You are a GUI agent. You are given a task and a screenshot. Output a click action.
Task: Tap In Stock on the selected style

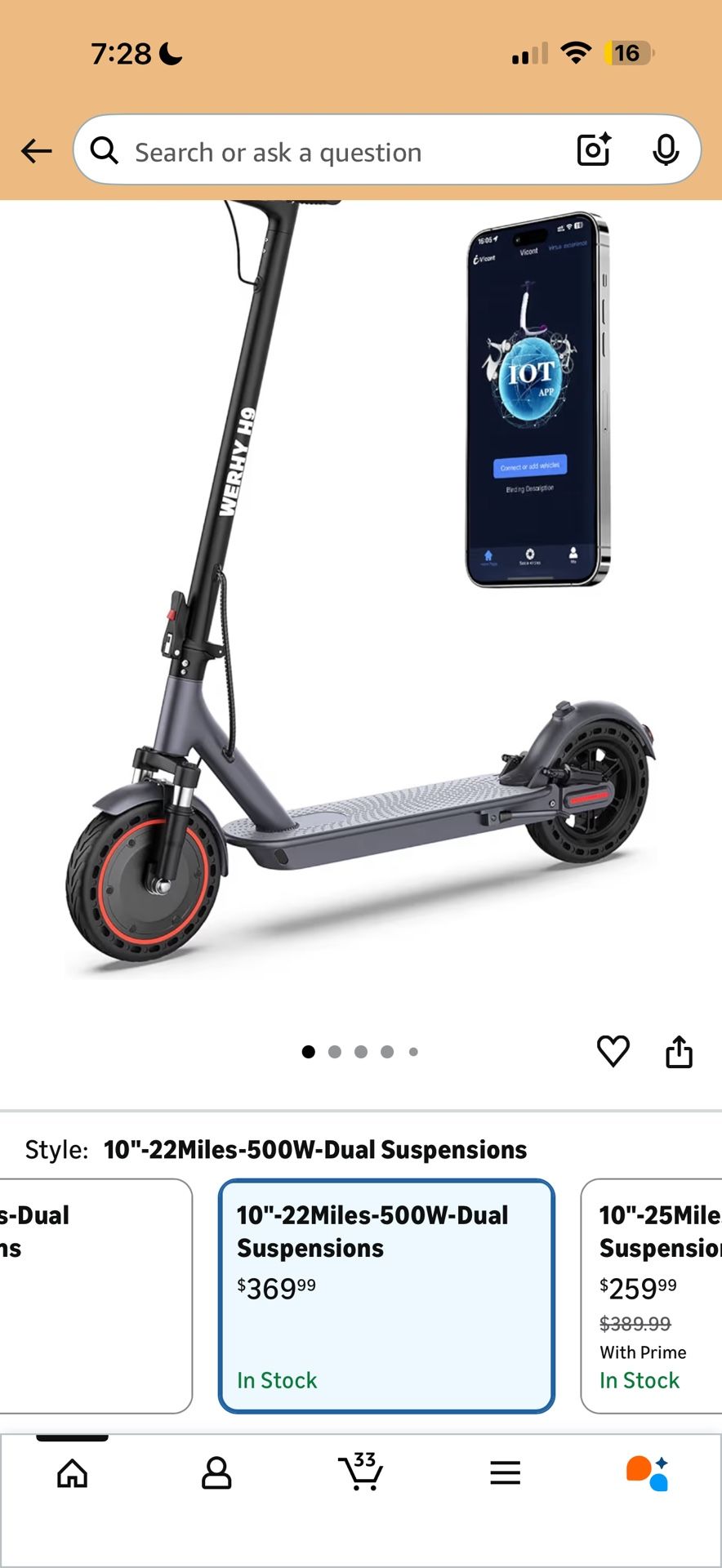pyautogui.click(x=276, y=1380)
